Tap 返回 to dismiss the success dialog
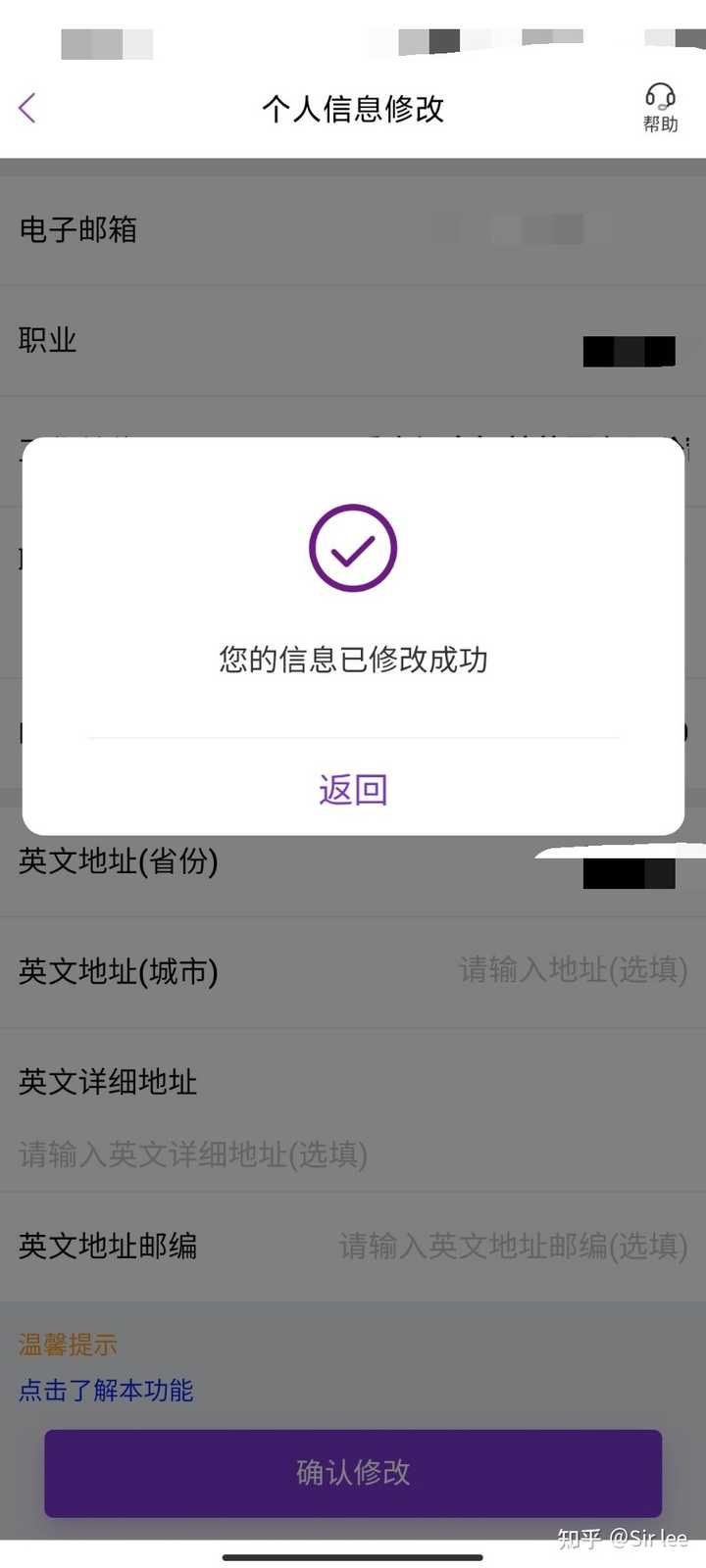Image resolution: width=706 pixels, height=1568 pixels. (353, 789)
